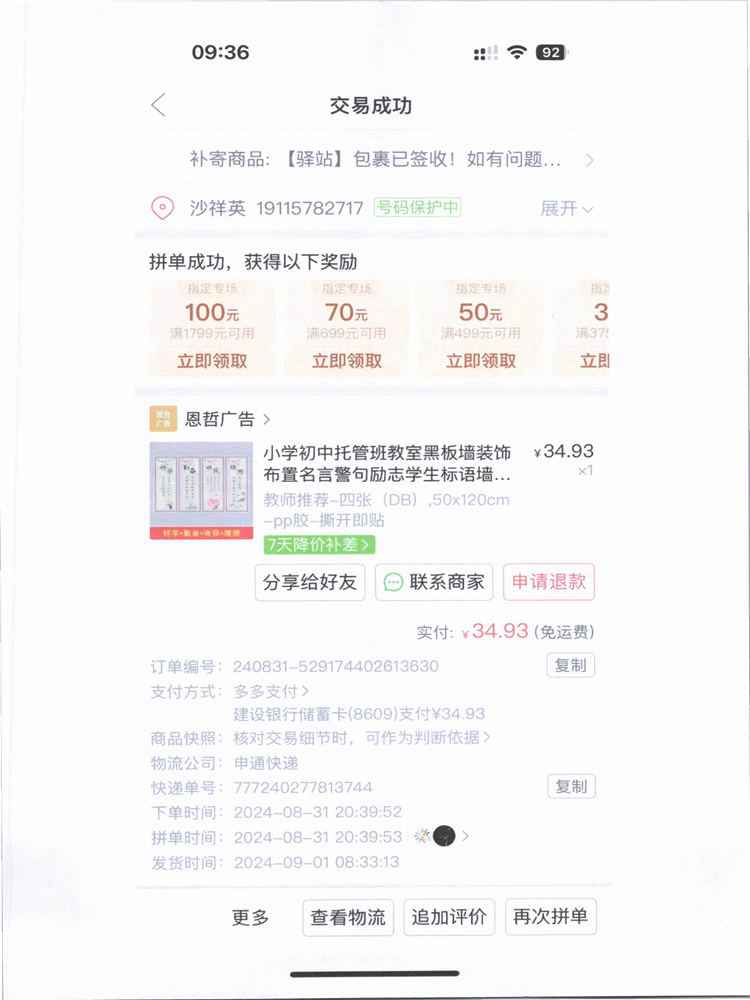The width and height of the screenshot is (750, 1000).
Task: Check shipping with 查看物流
Action: 348,917
